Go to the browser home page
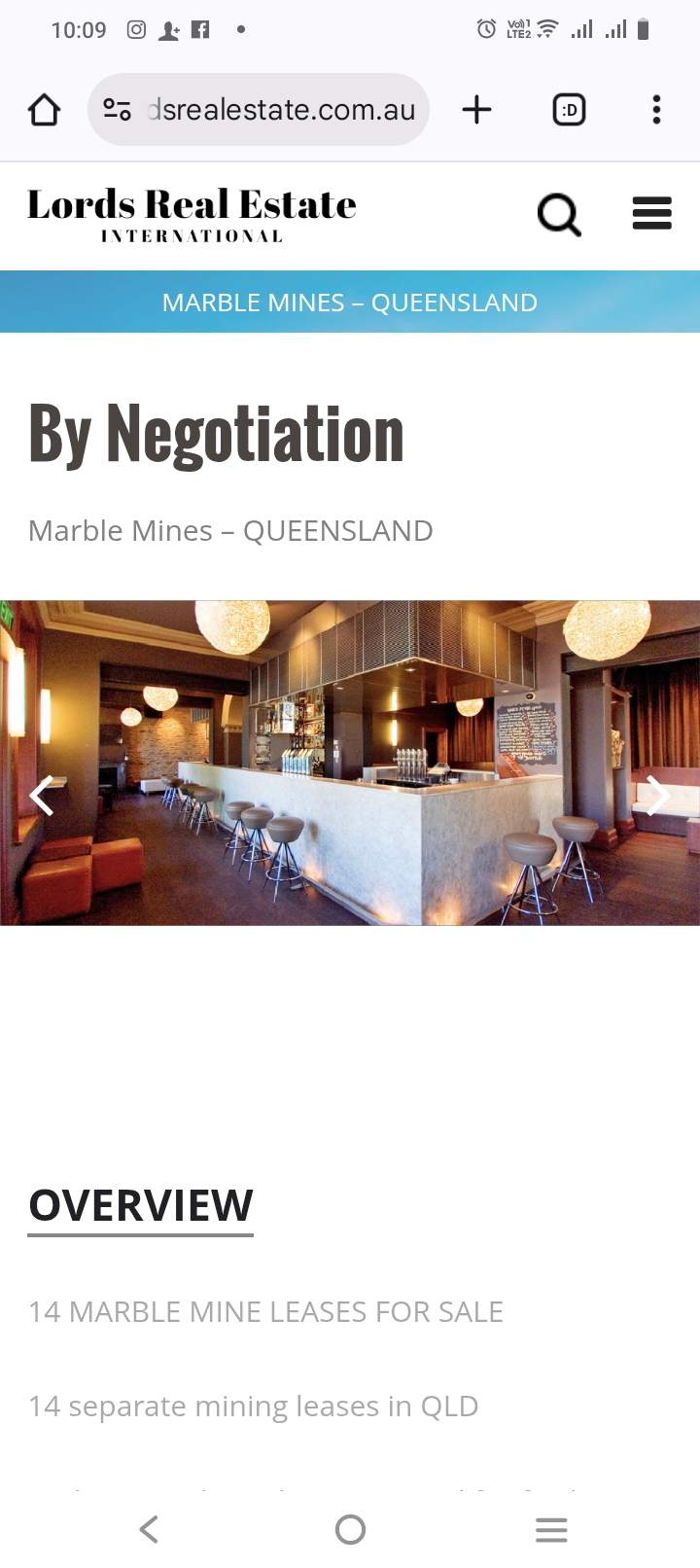 (x=44, y=110)
